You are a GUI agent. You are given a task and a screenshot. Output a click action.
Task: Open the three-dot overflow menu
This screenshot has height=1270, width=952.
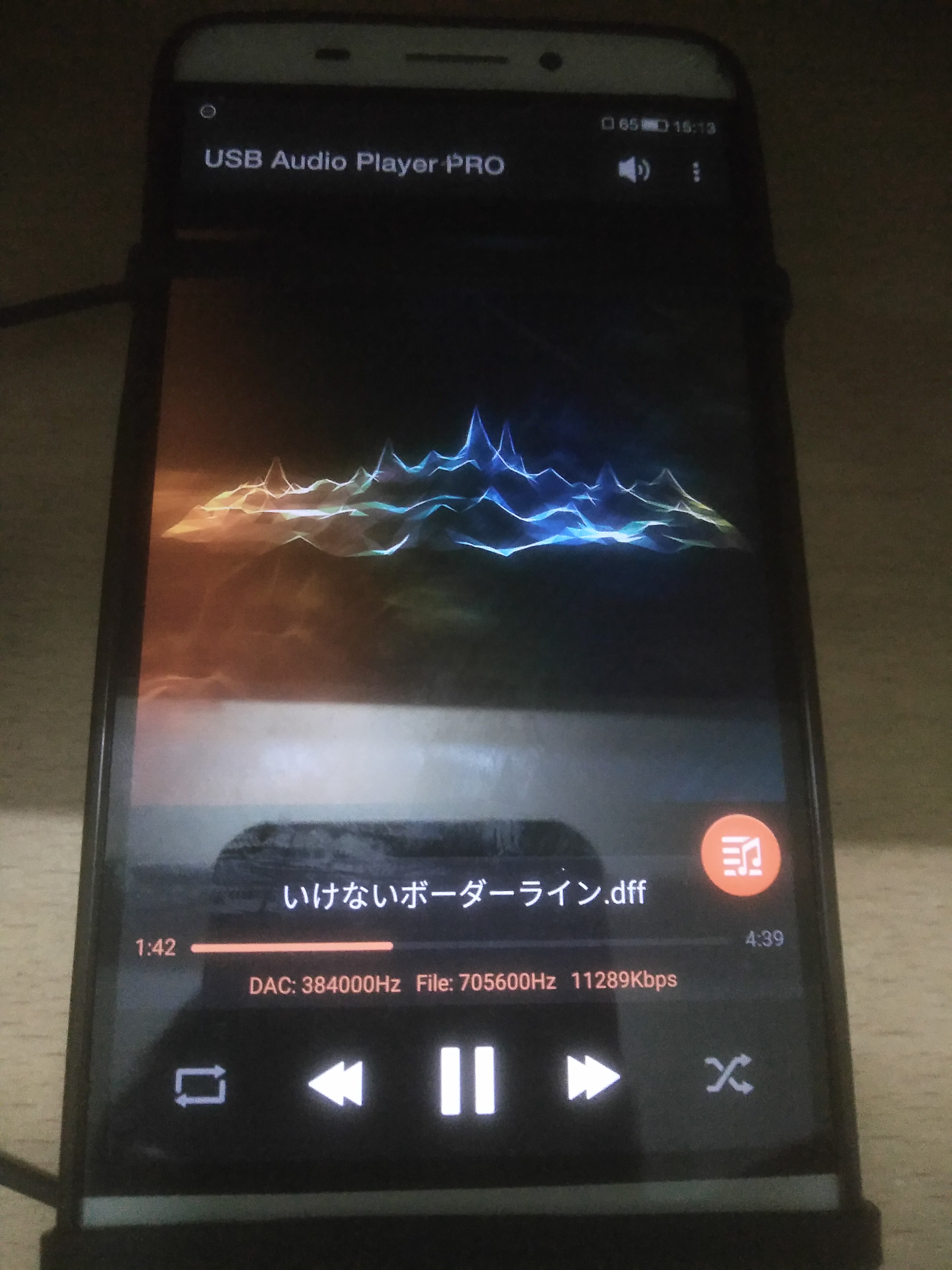(x=696, y=171)
